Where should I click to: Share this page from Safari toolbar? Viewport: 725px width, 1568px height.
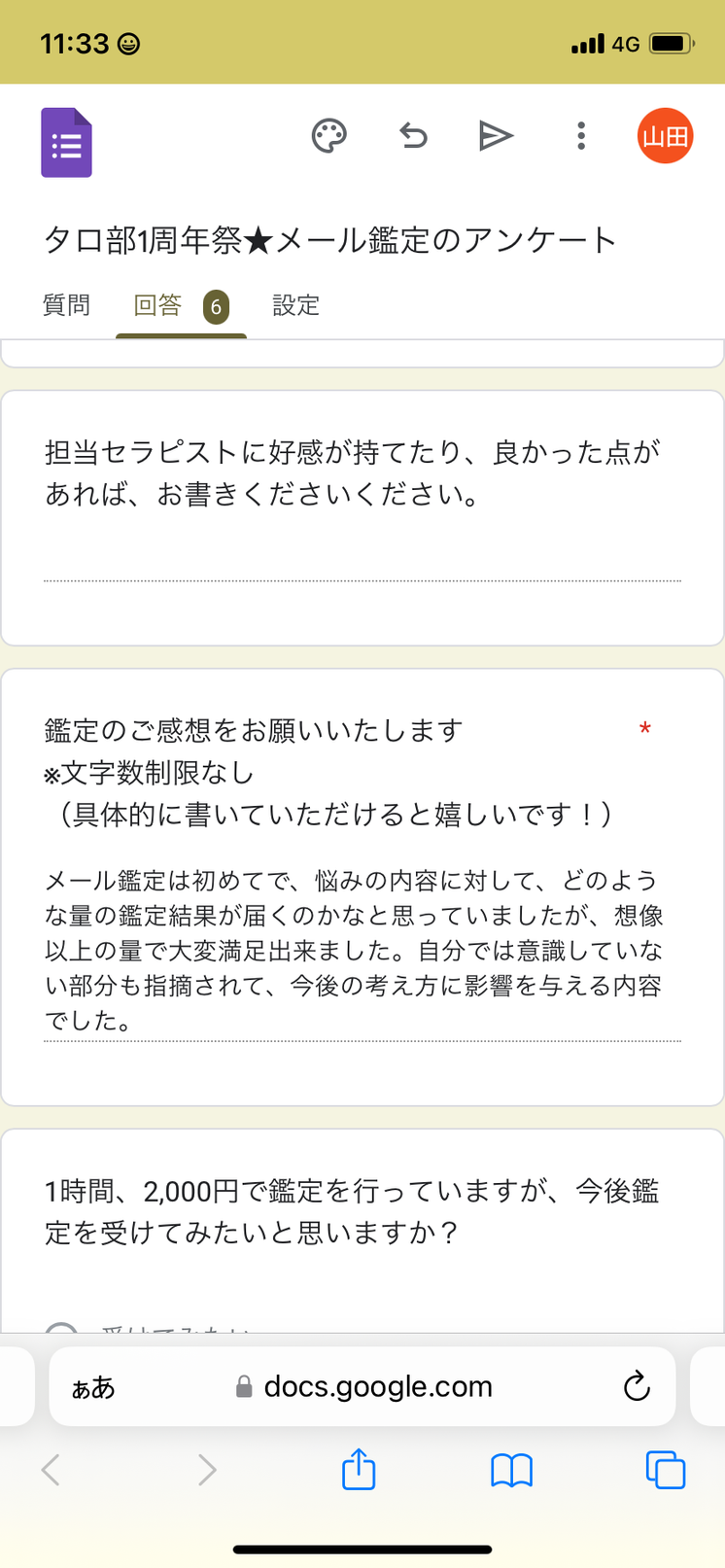(x=359, y=1468)
